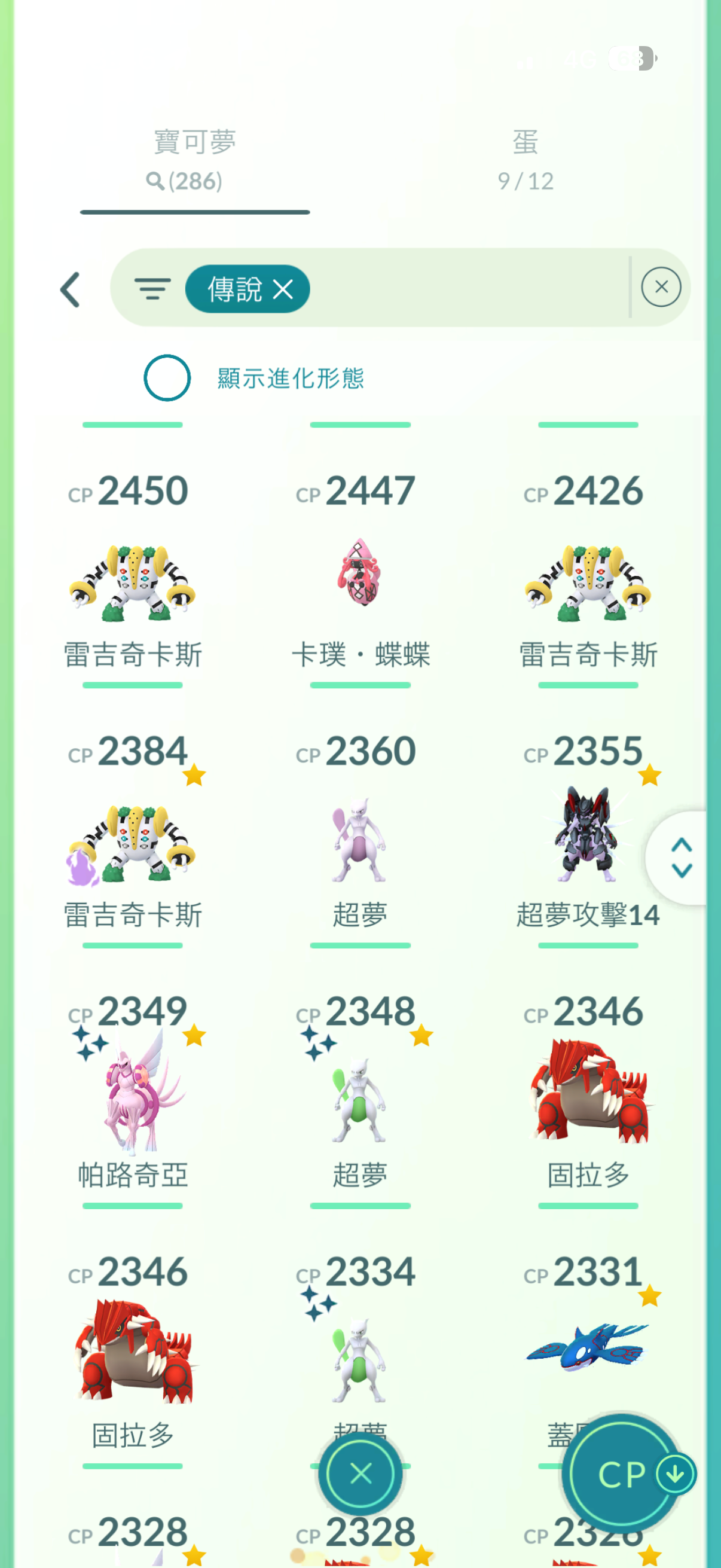The width and height of the screenshot is (721, 1568).
Task: Open the search filter options icon
Action: [x=152, y=288]
